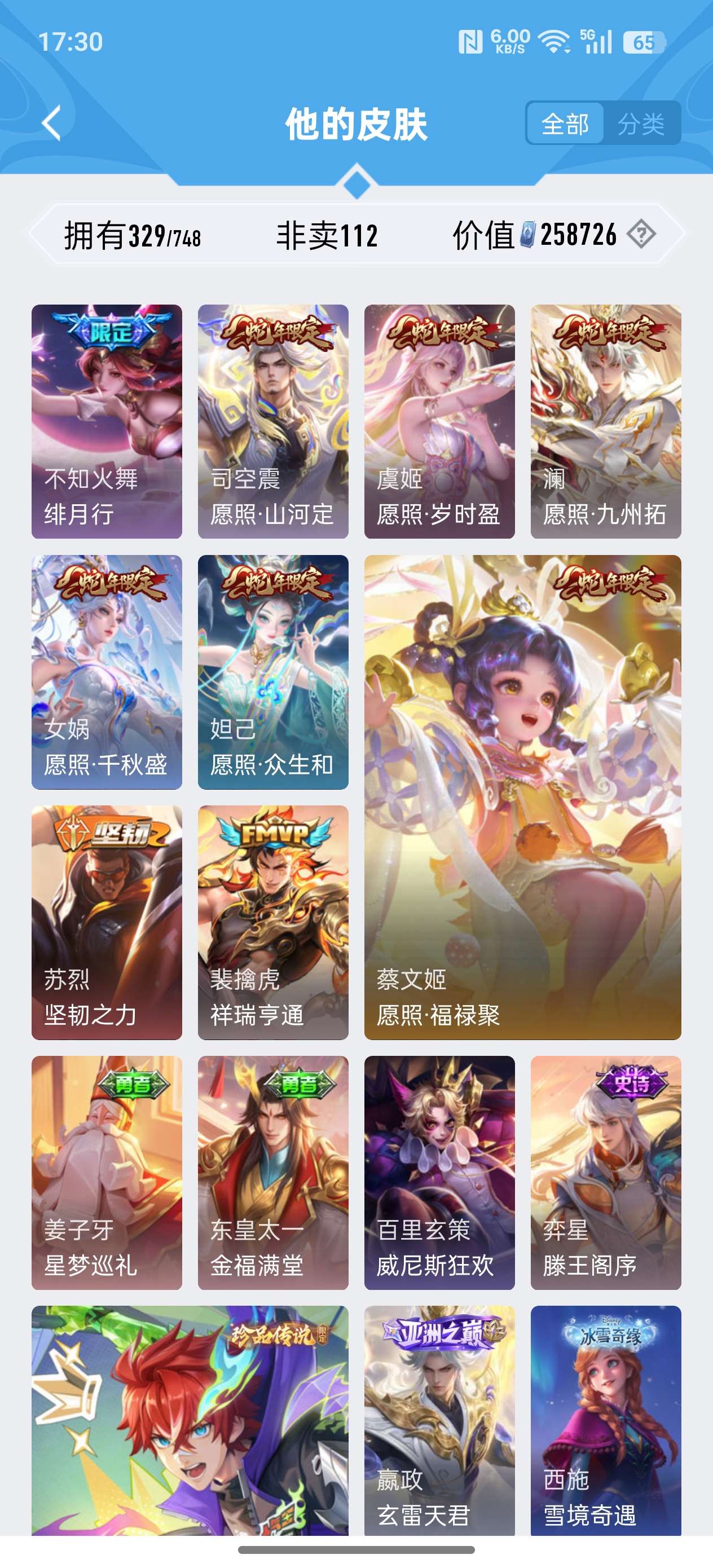Select 妲己 愿照·众生和 skin card

point(273,671)
